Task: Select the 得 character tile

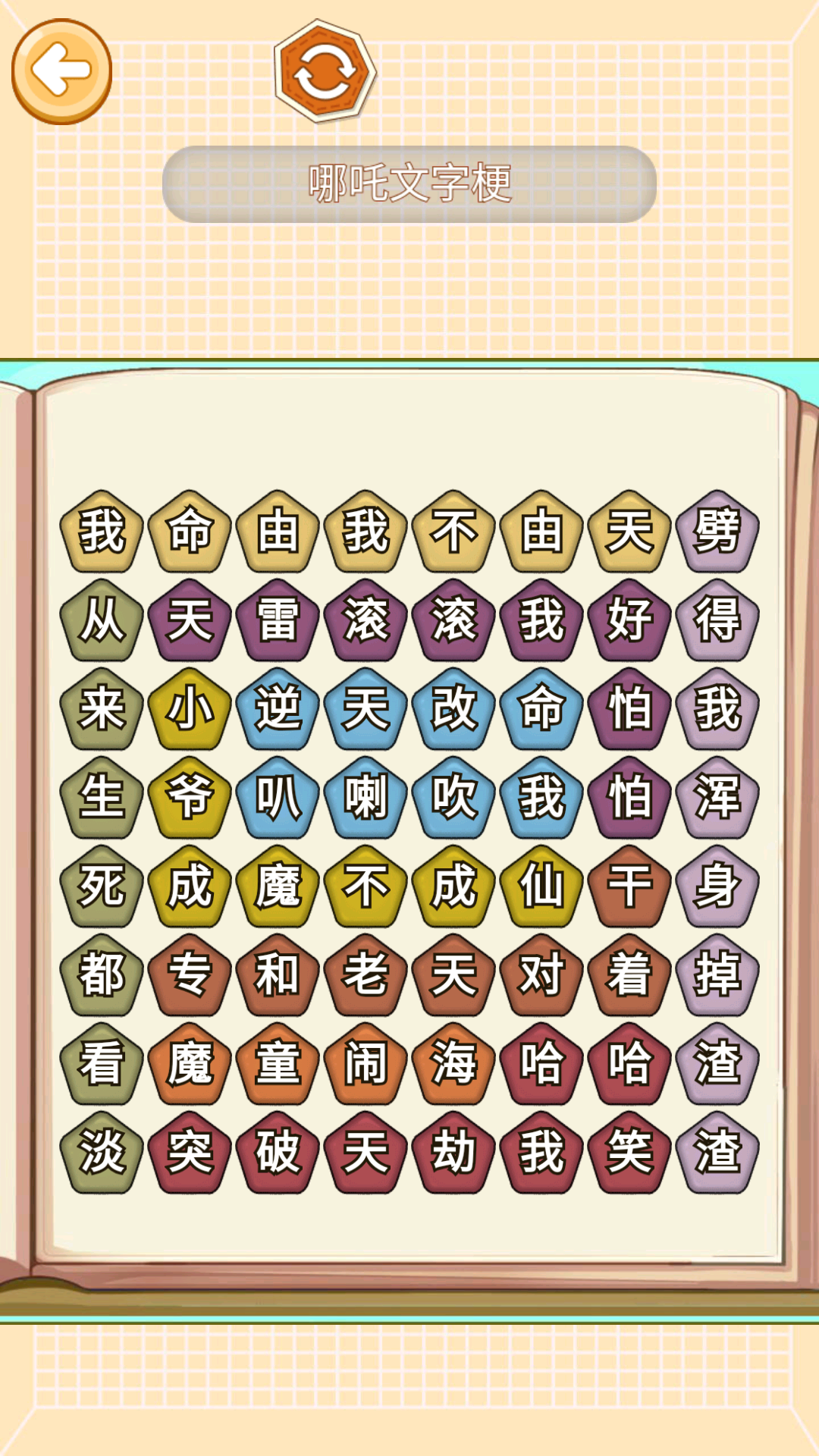Action: coord(717,620)
